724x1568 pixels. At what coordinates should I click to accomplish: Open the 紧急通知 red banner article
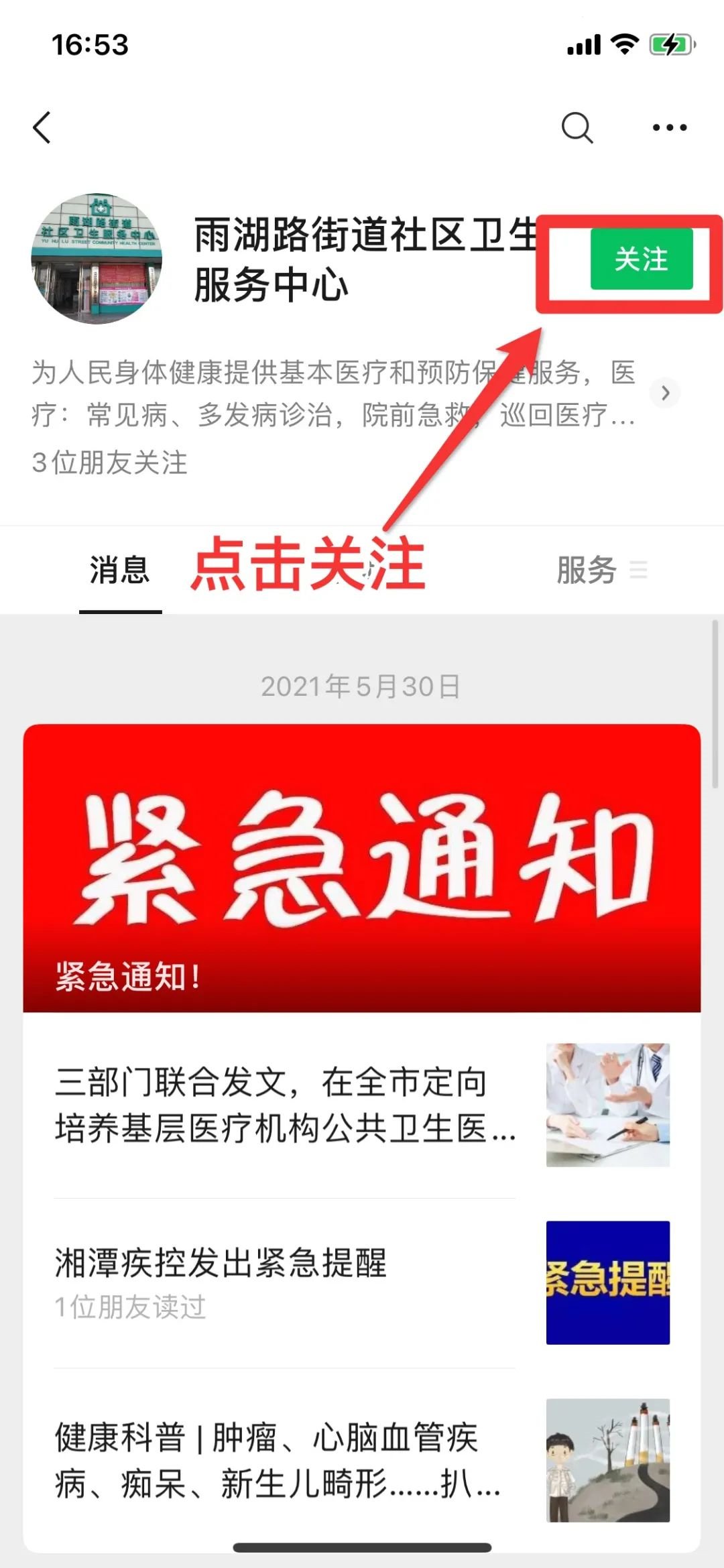click(362, 867)
